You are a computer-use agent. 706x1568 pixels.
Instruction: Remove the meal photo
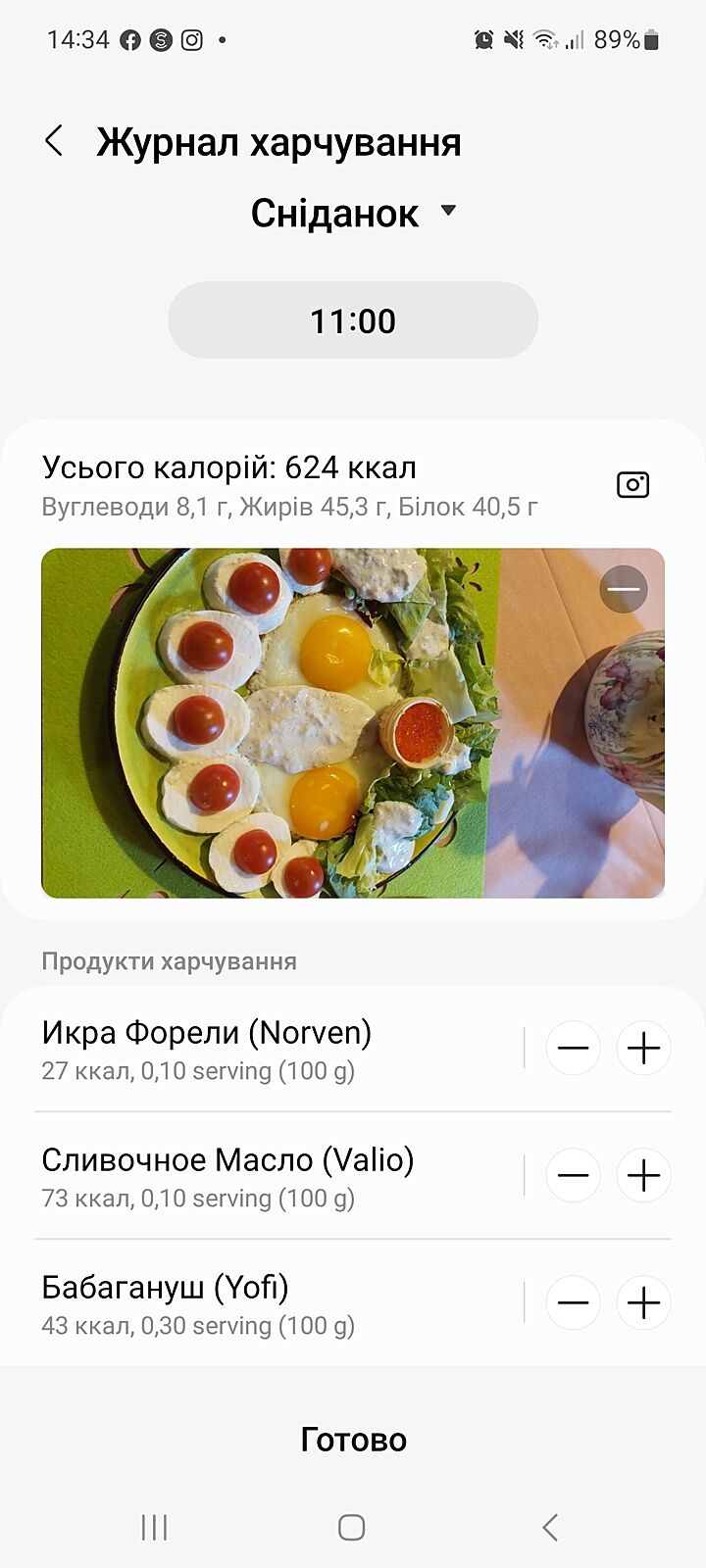[624, 589]
